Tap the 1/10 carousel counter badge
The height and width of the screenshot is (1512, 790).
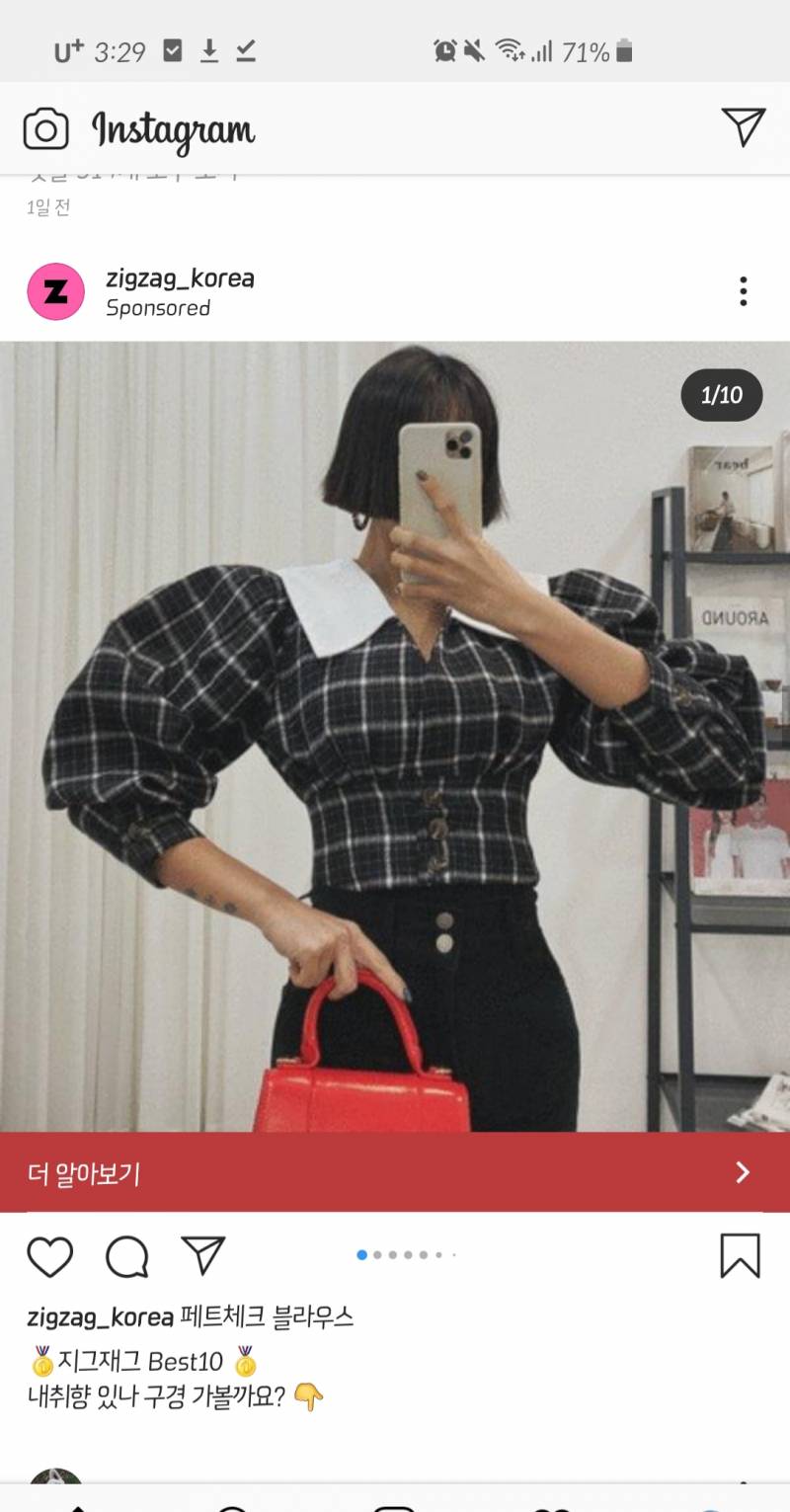click(721, 393)
